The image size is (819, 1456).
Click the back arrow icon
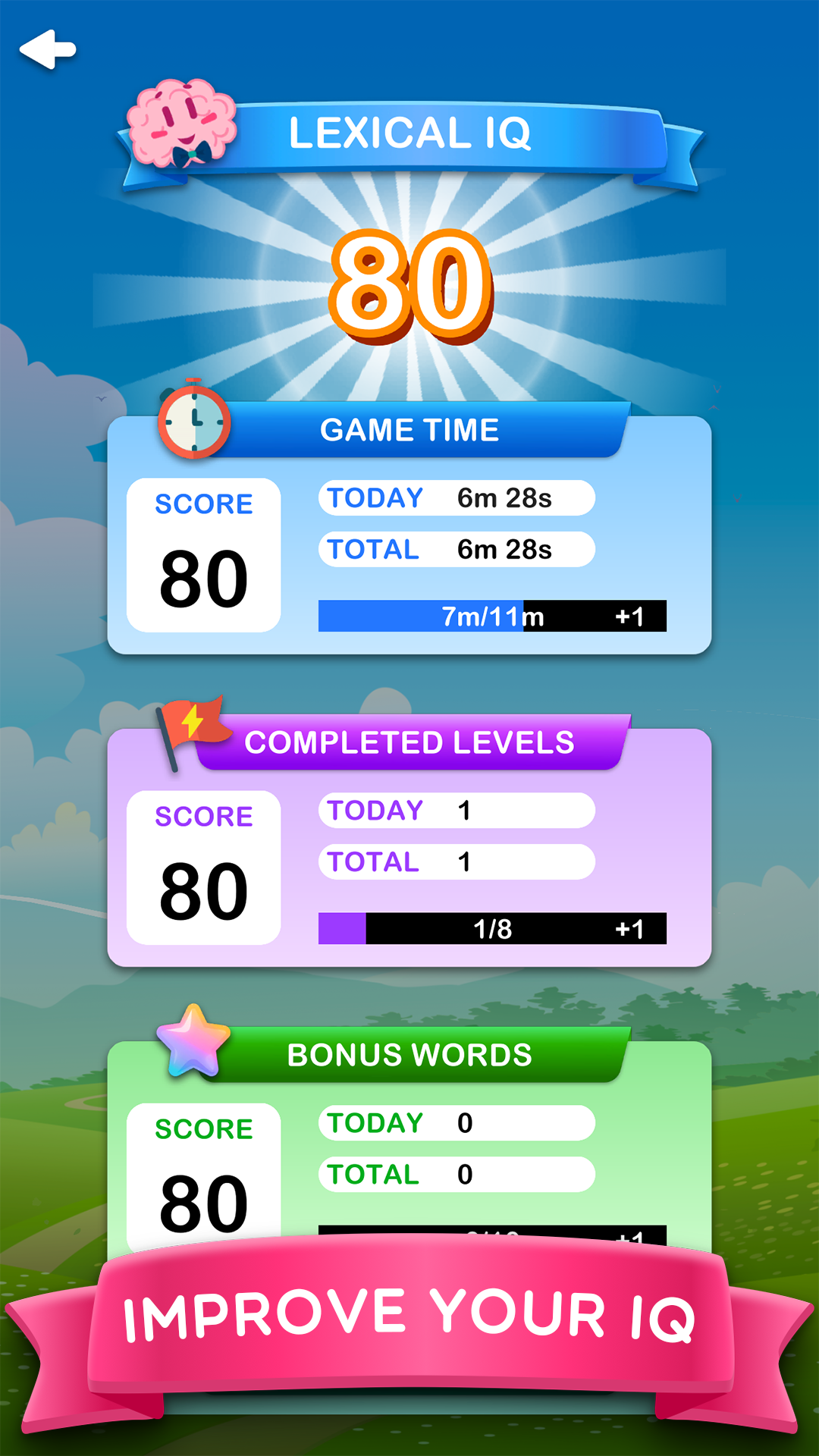click(x=49, y=49)
